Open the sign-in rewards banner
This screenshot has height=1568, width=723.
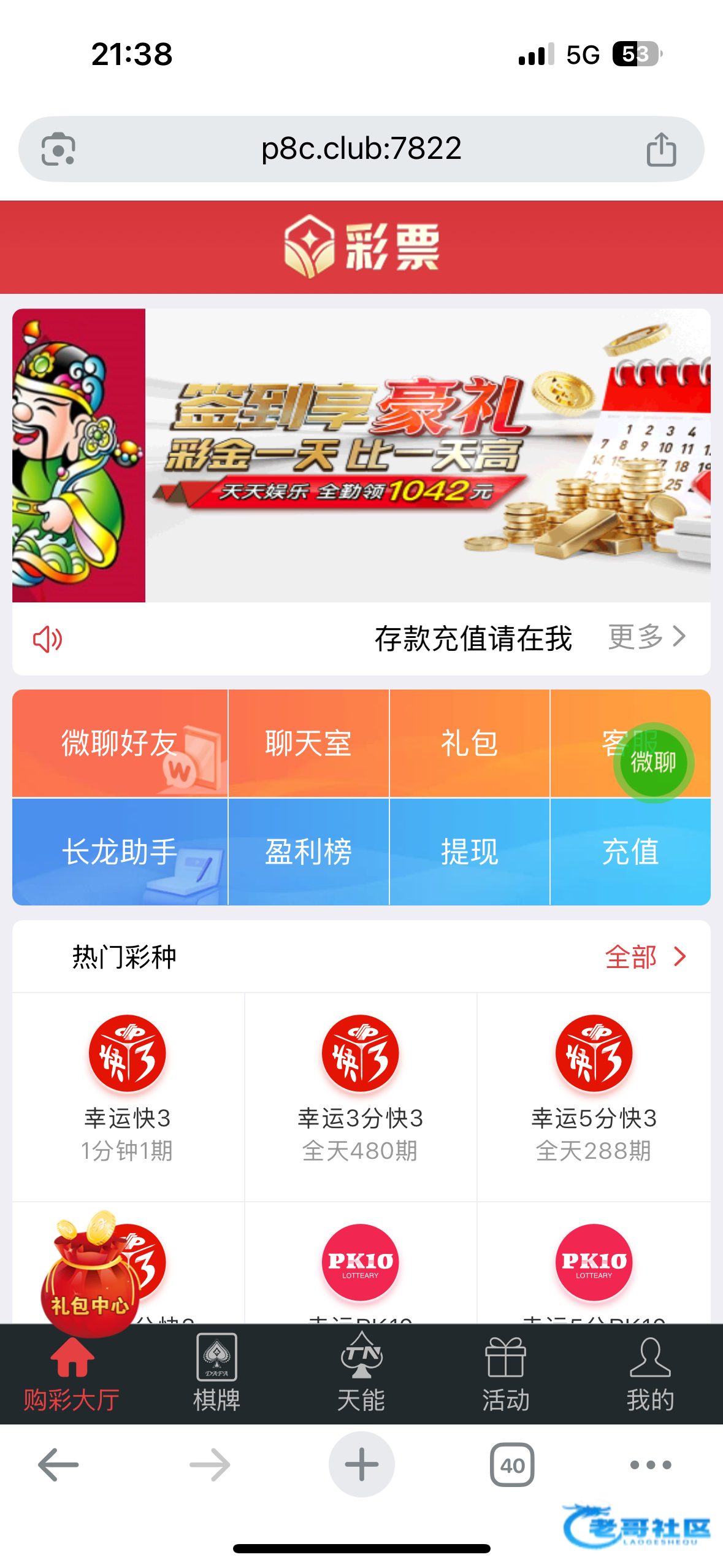(x=361, y=455)
